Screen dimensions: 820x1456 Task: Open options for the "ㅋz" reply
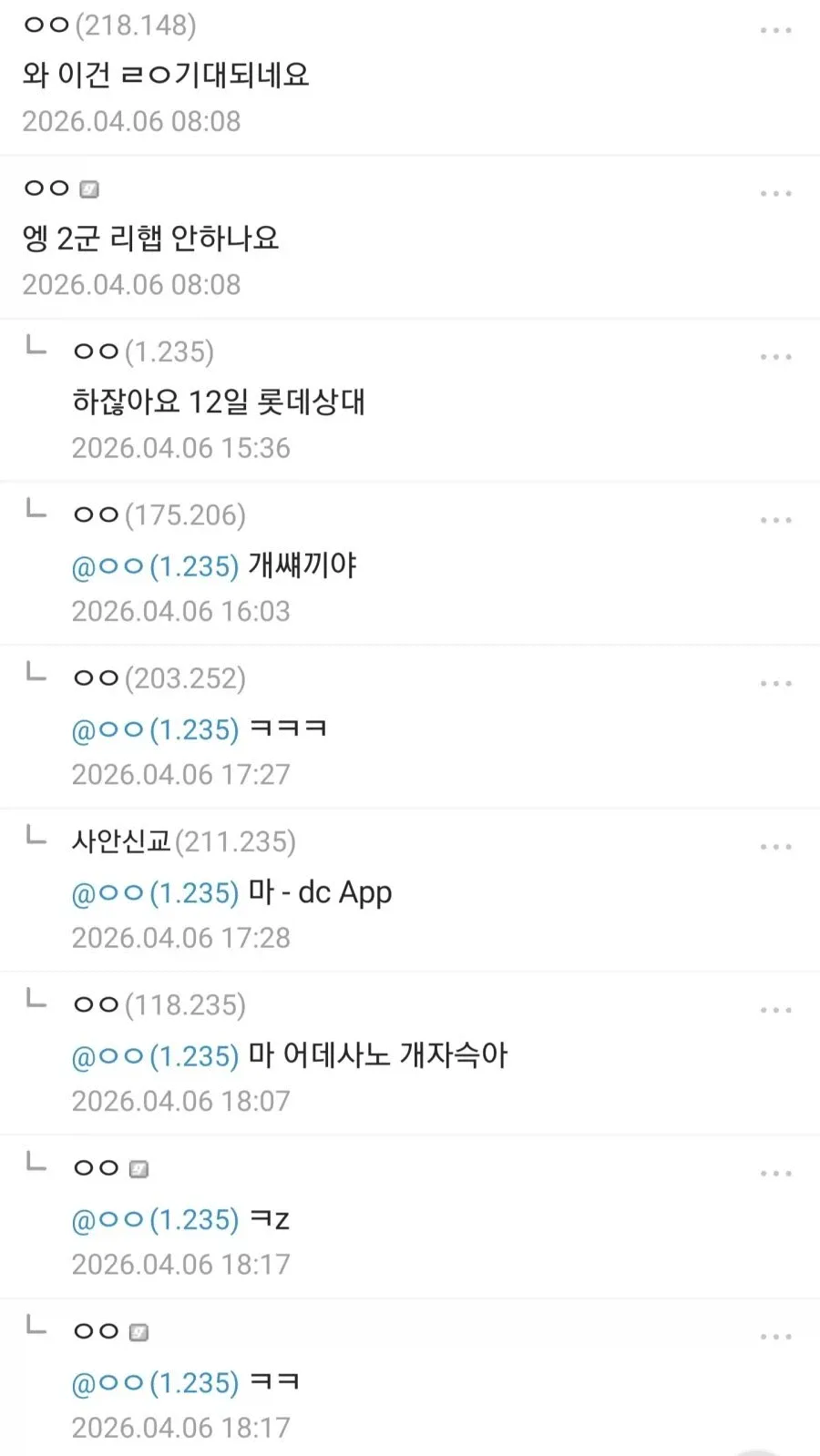click(775, 1173)
